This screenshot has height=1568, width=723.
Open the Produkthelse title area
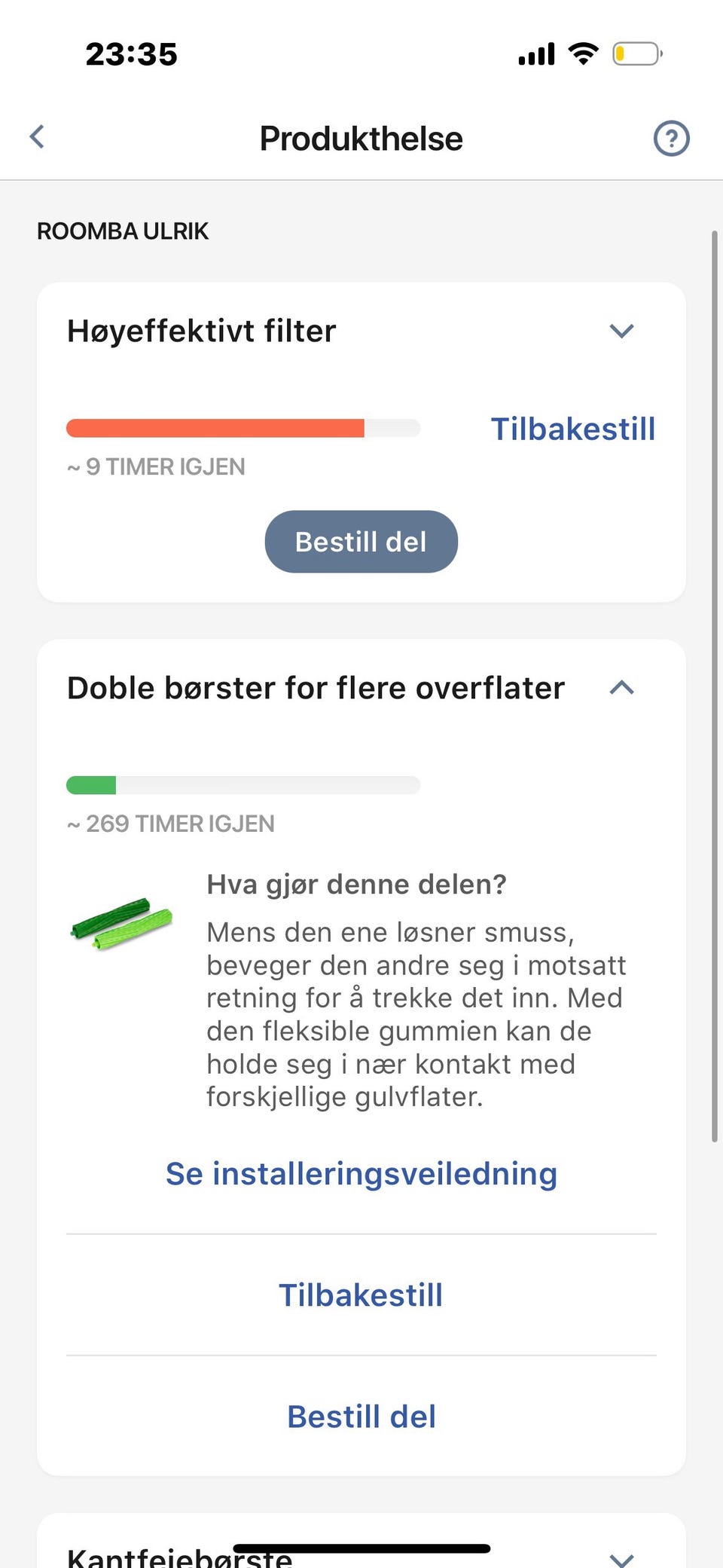(361, 138)
